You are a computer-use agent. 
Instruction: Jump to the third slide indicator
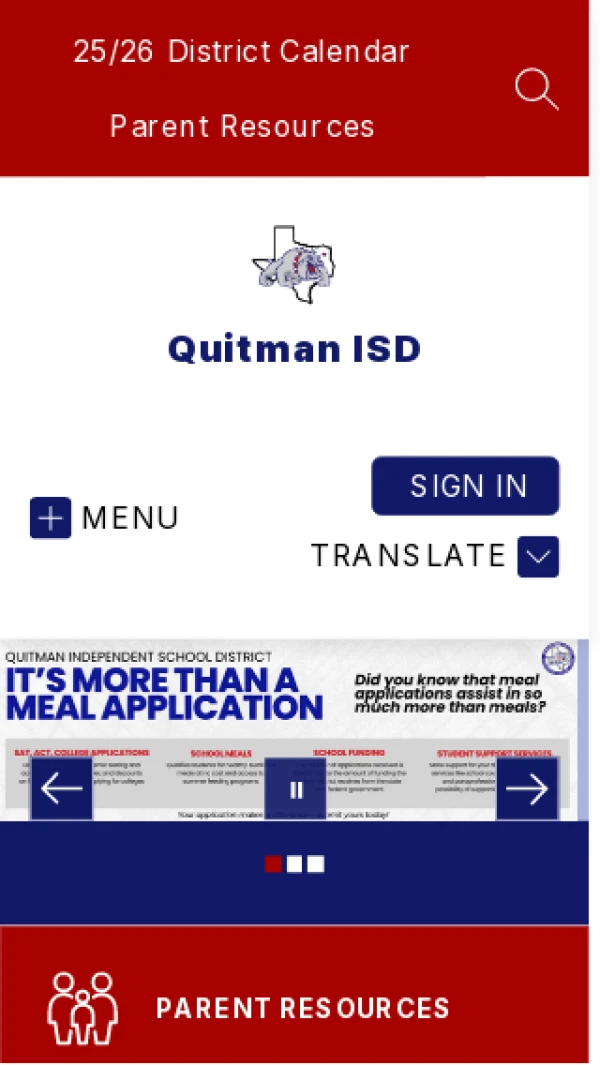pyautogui.click(x=316, y=864)
